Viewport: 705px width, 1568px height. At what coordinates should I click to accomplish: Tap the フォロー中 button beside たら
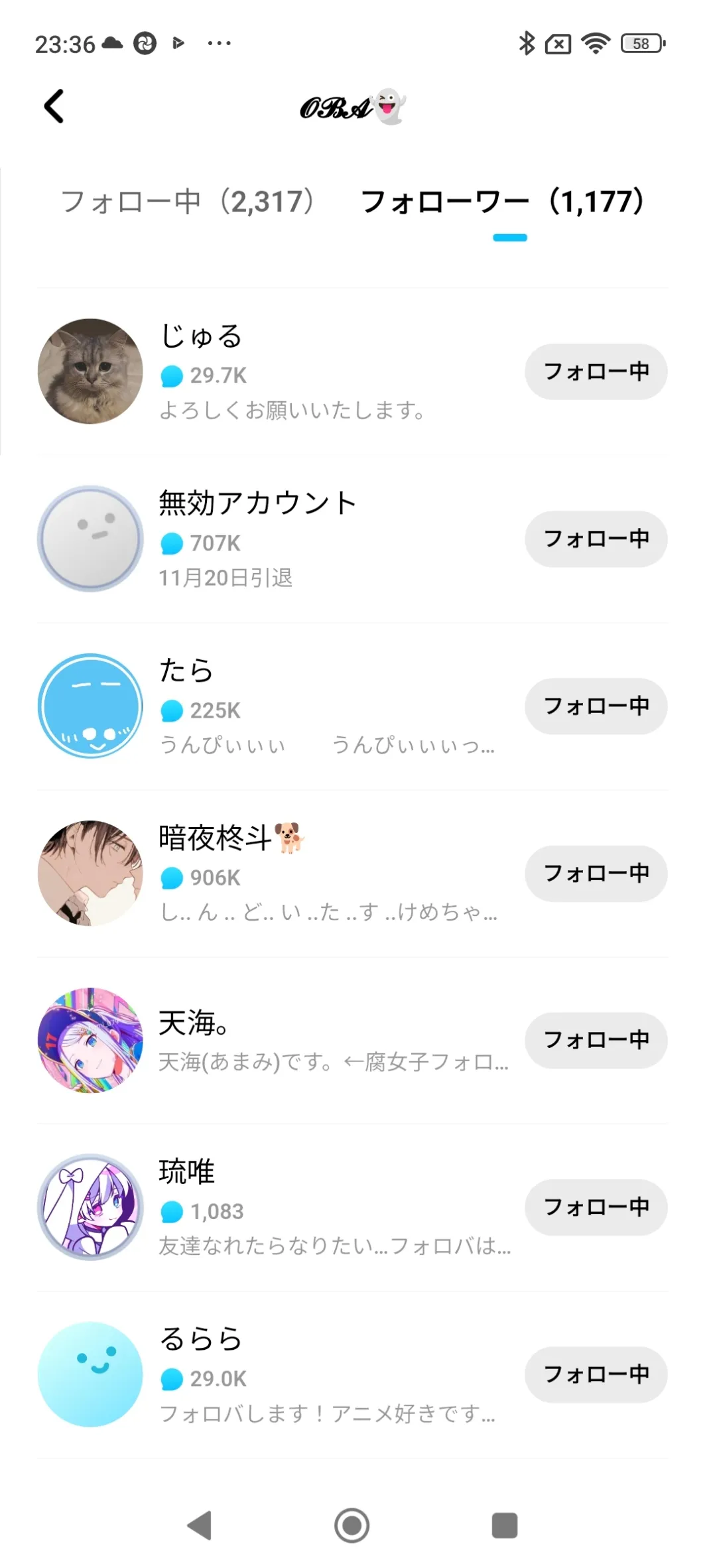pos(596,706)
